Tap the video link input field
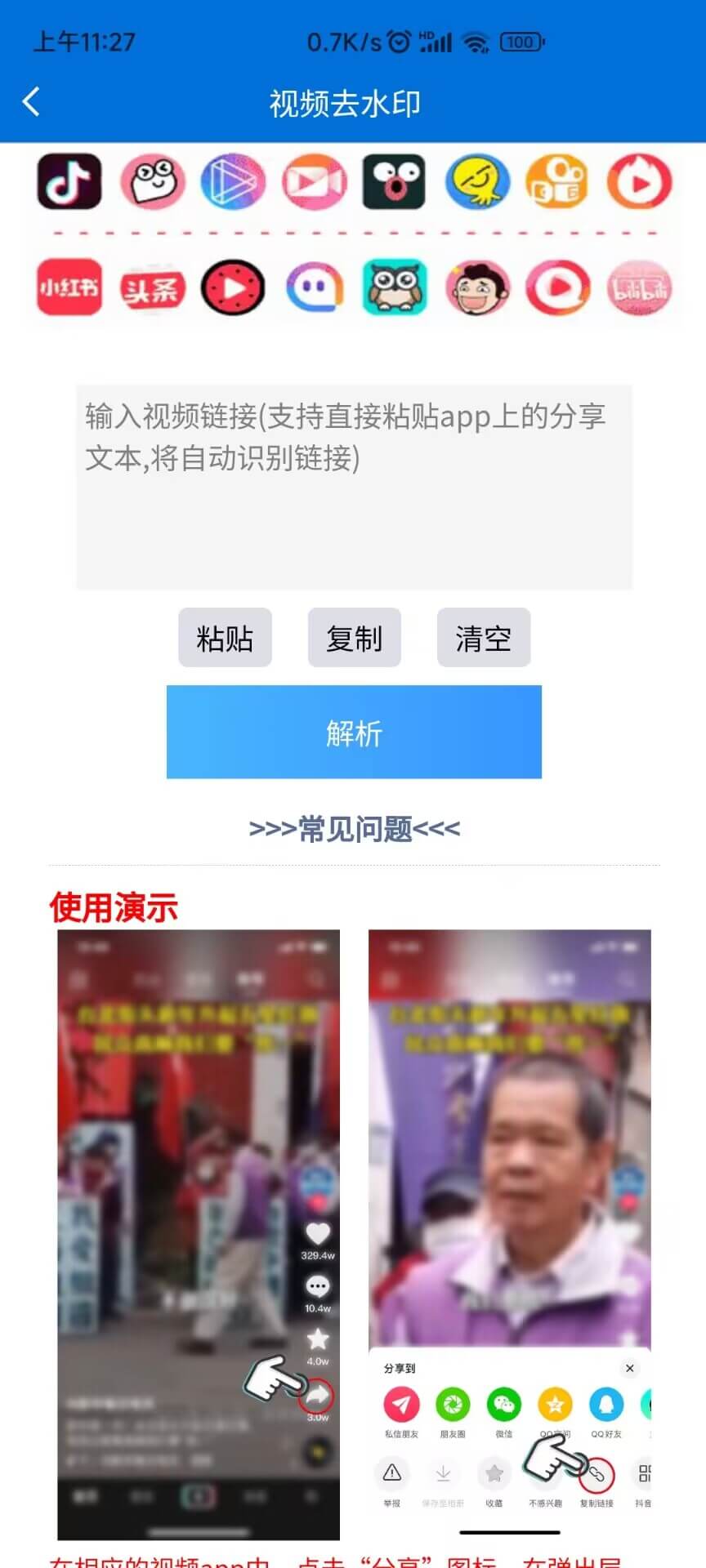 pyautogui.click(x=354, y=487)
